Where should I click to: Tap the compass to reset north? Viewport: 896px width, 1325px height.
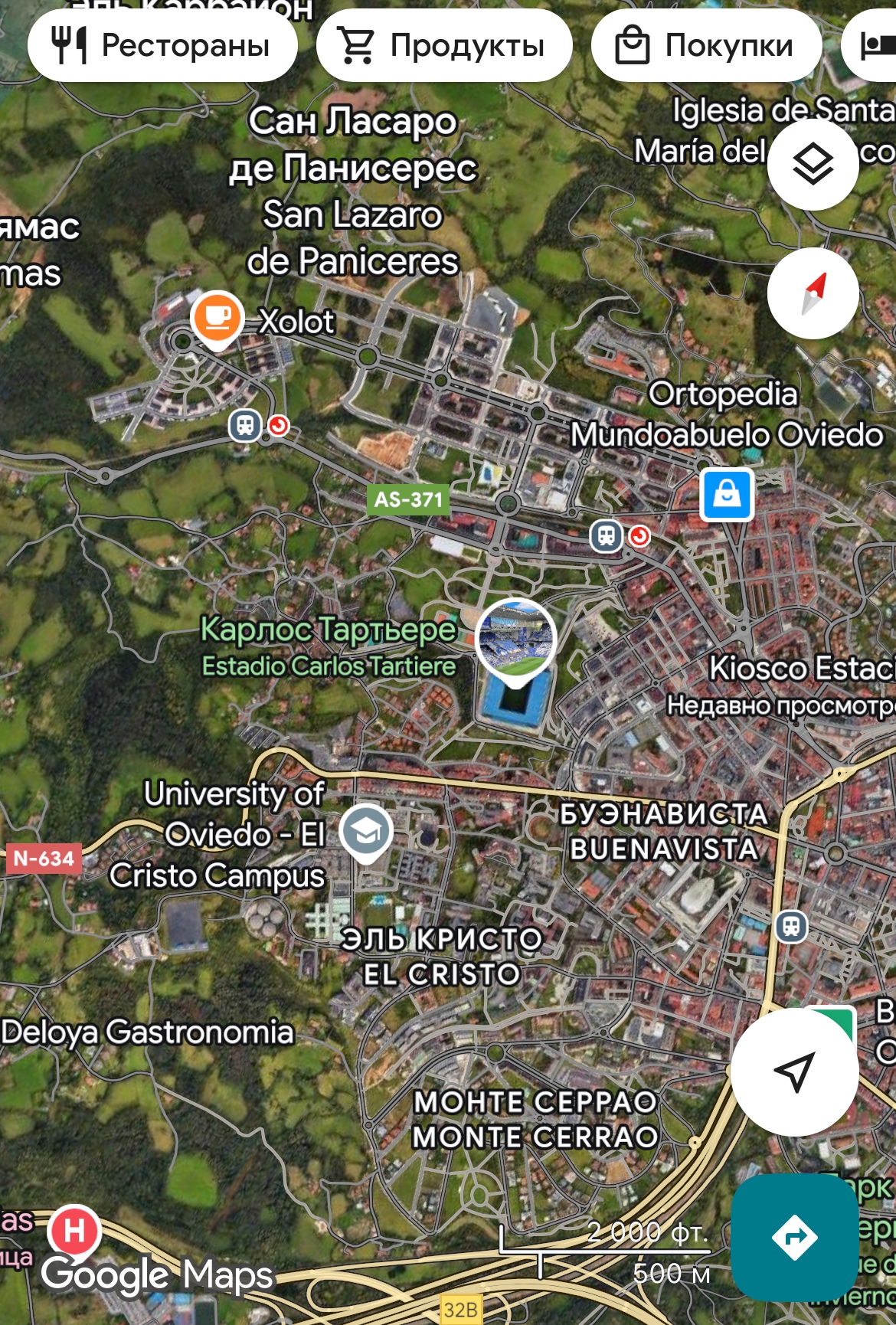point(813,293)
